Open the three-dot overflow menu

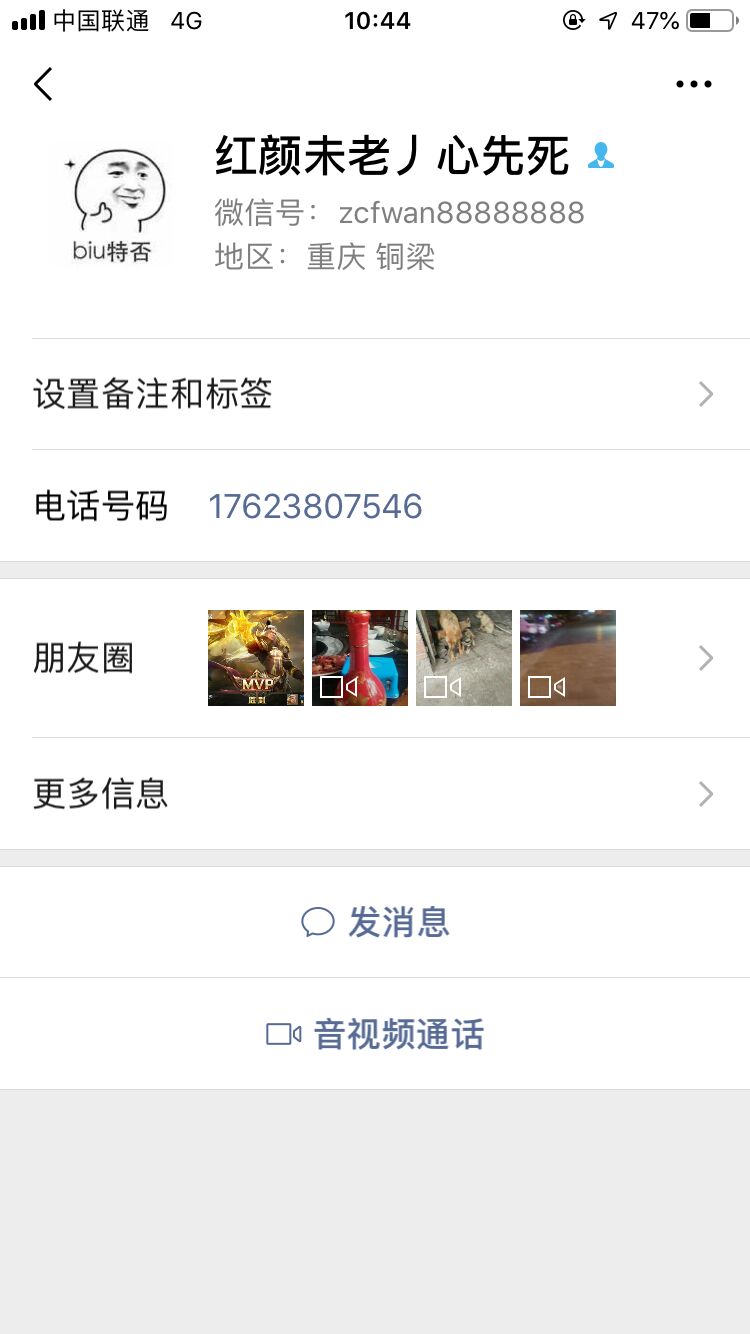point(693,84)
